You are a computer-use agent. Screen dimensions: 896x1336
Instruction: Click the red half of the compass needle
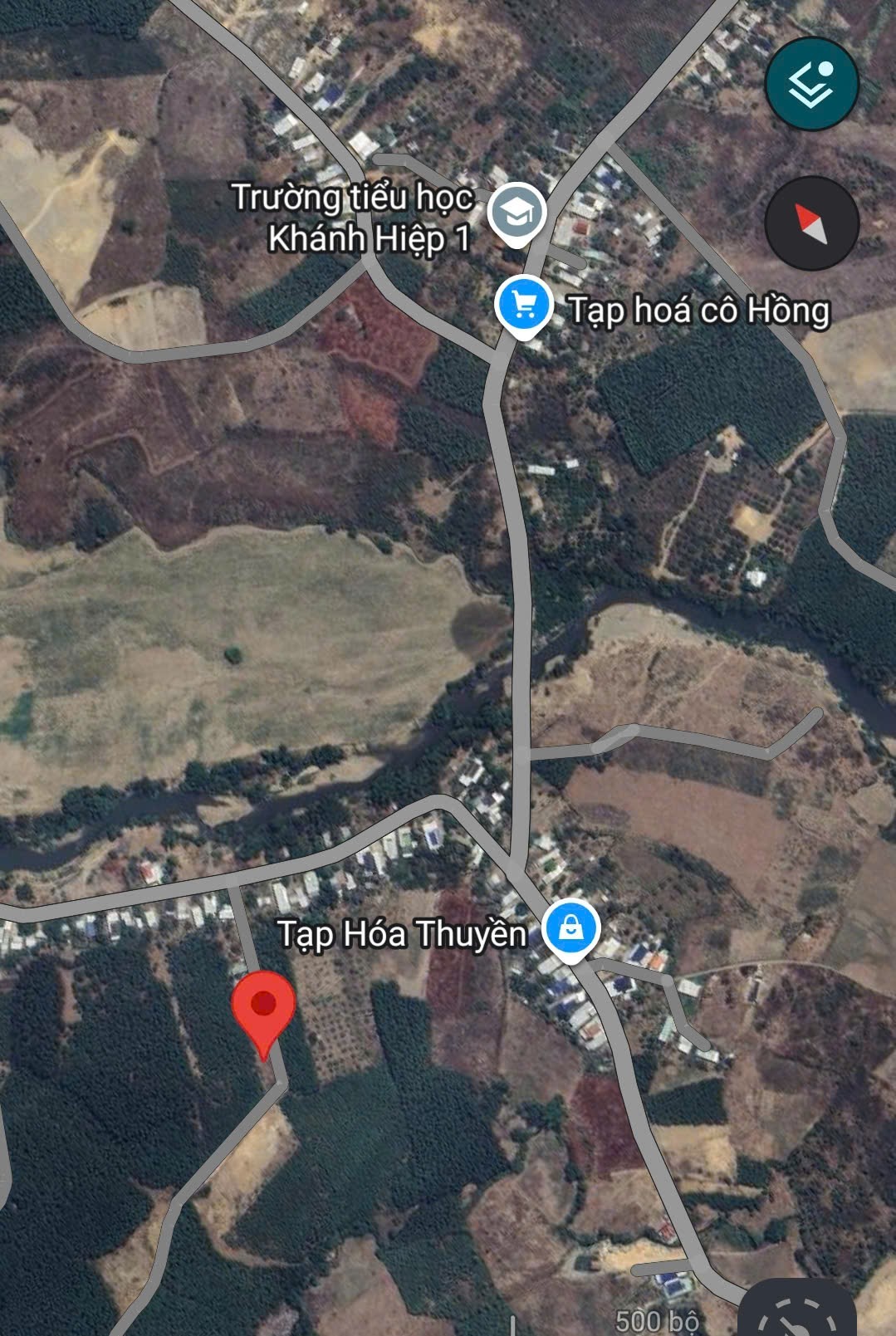(807, 213)
